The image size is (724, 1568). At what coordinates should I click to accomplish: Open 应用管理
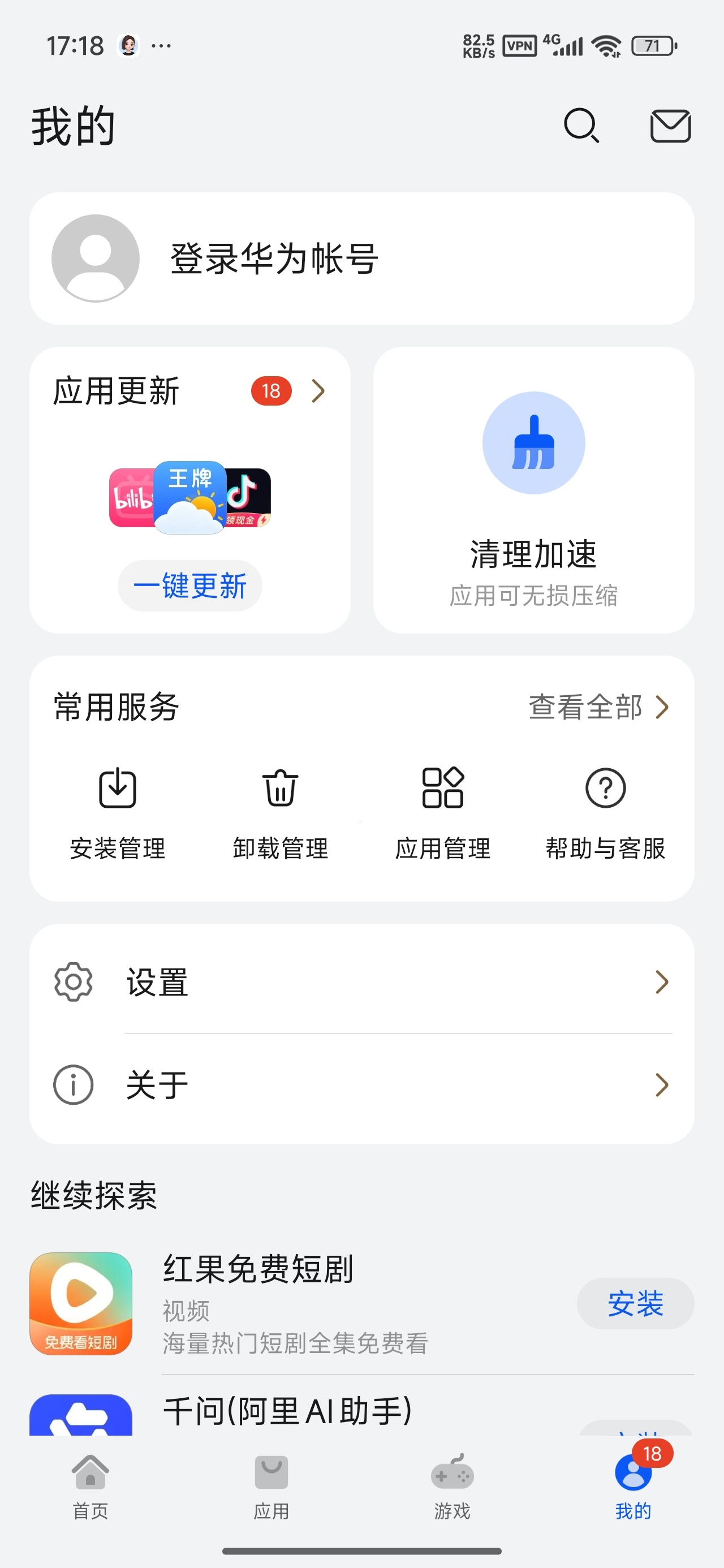[443, 814]
